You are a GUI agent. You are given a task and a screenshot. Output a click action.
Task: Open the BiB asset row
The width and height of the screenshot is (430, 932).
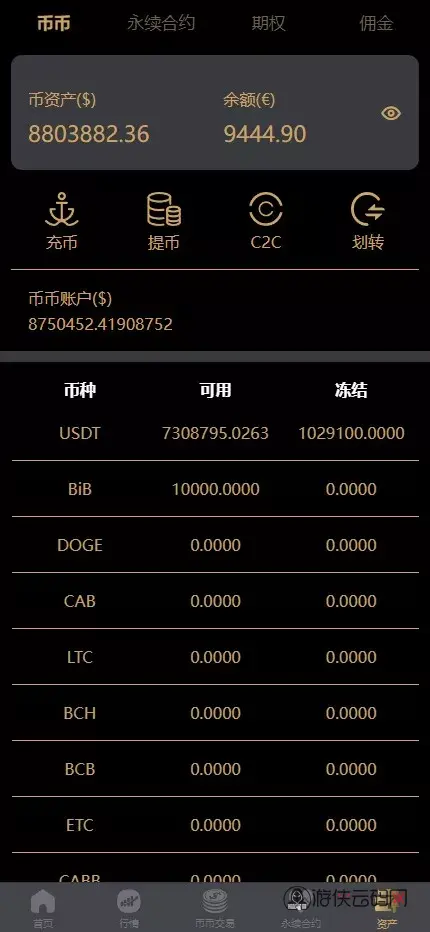(x=215, y=489)
